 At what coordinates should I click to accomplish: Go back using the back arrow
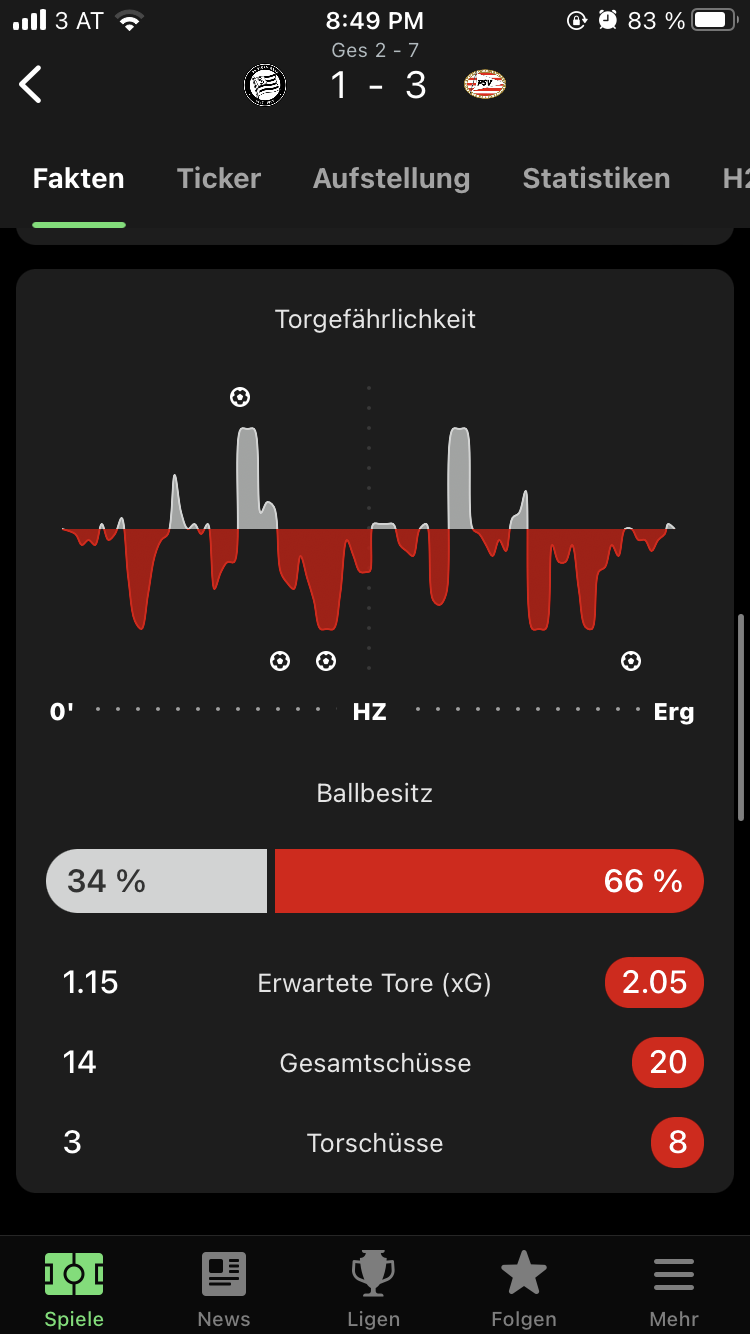point(31,85)
